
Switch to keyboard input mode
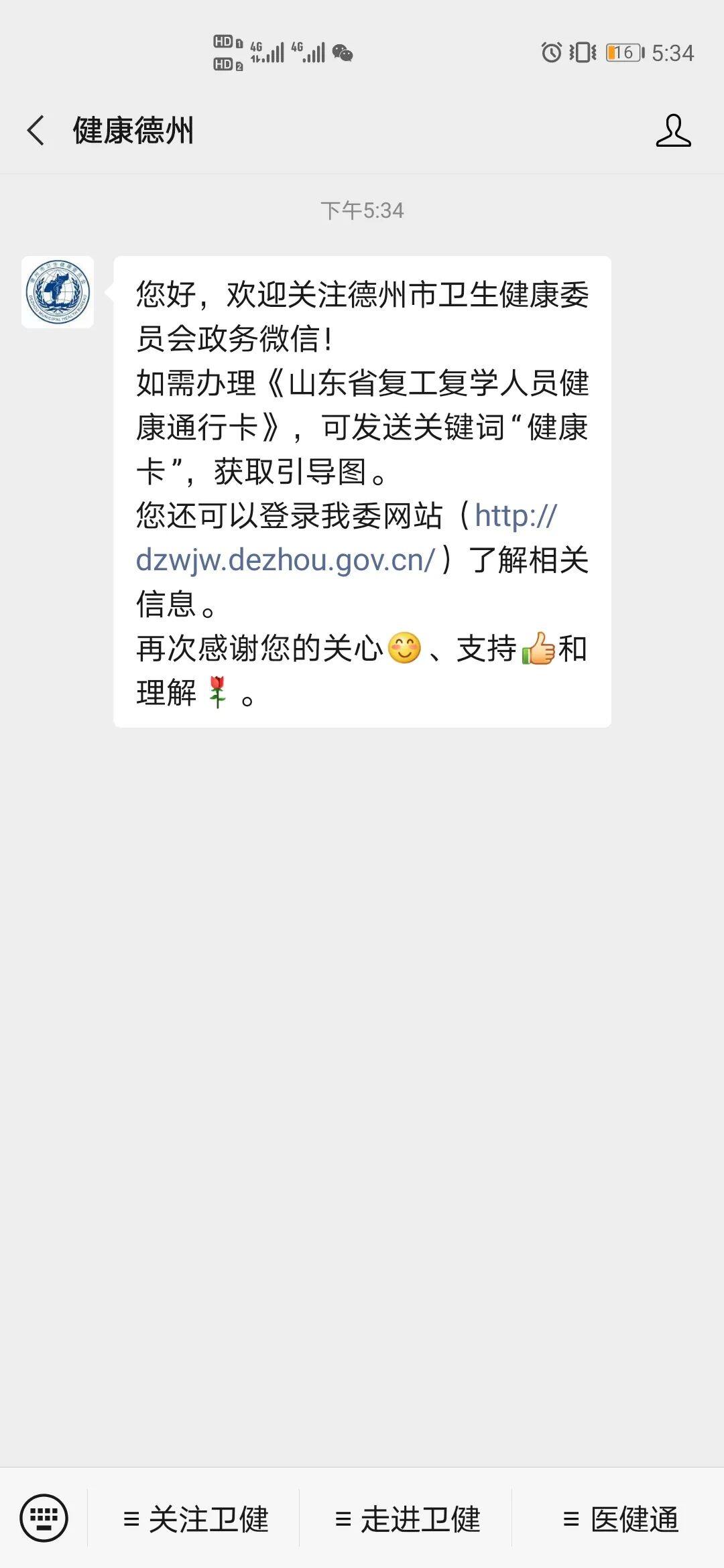pos(44,1518)
